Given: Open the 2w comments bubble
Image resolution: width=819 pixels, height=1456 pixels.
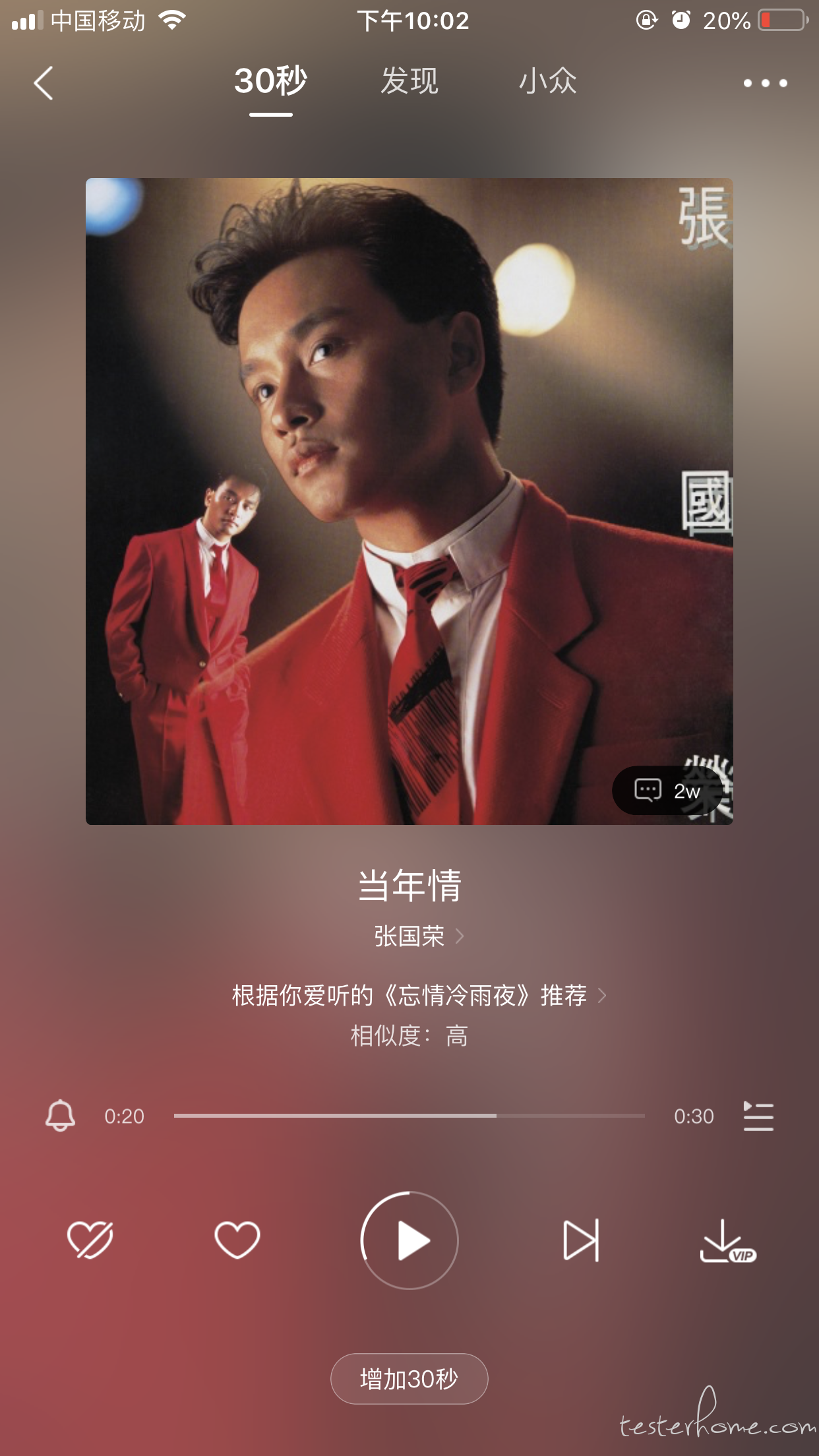Looking at the screenshot, I should [666, 790].
